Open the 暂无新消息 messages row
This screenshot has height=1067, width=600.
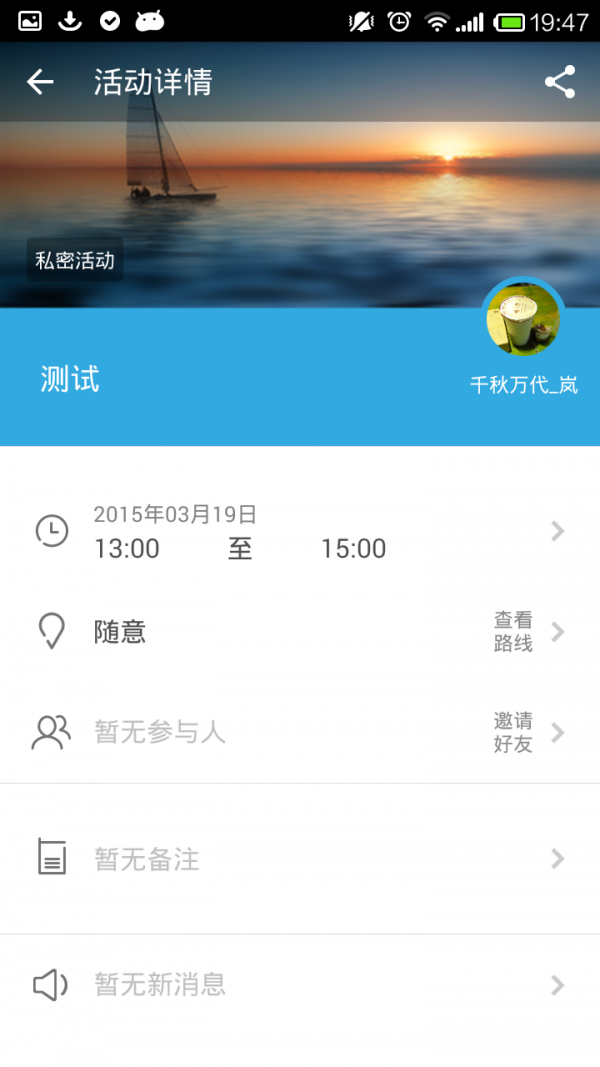300,985
